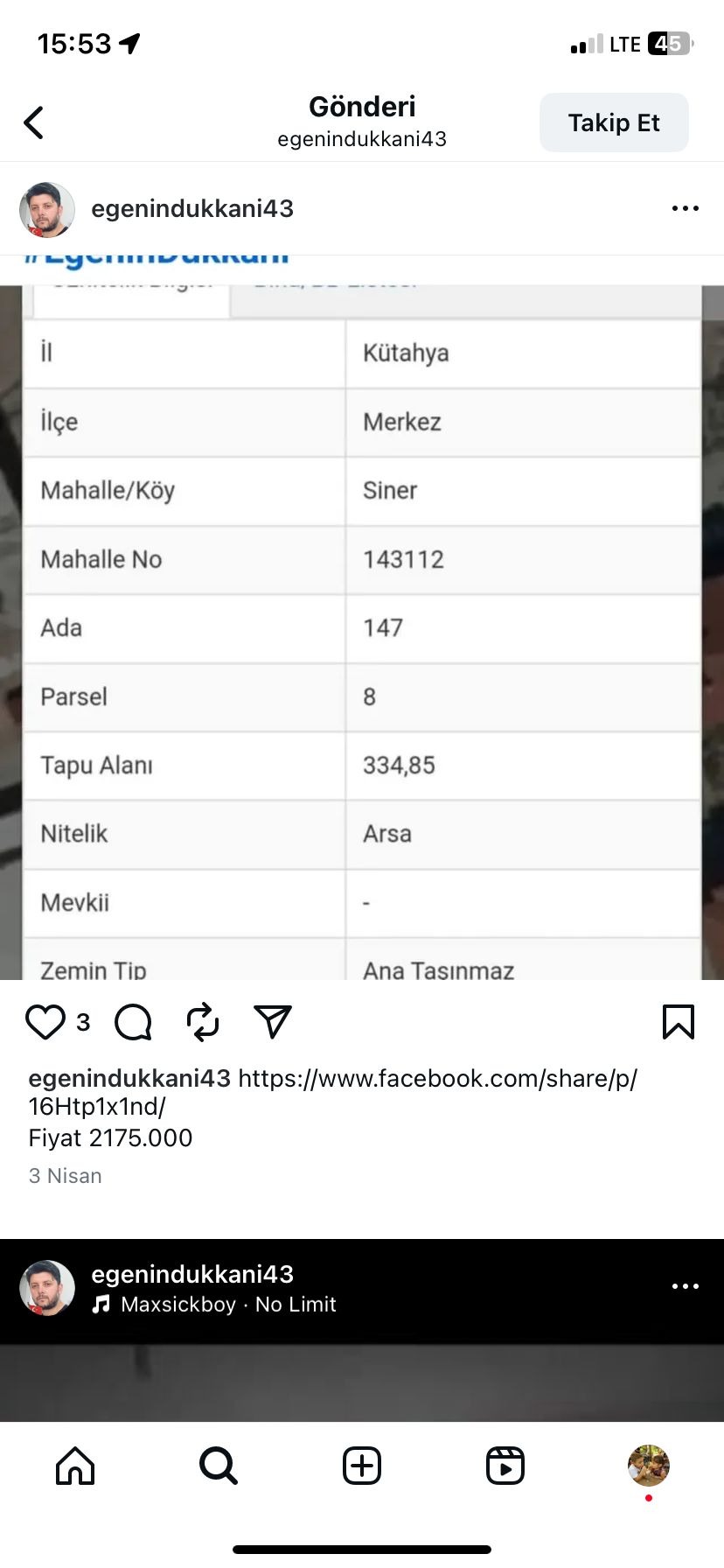Tap the Takip Et follow button
This screenshot has height=1568, width=724.
[x=614, y=122]
